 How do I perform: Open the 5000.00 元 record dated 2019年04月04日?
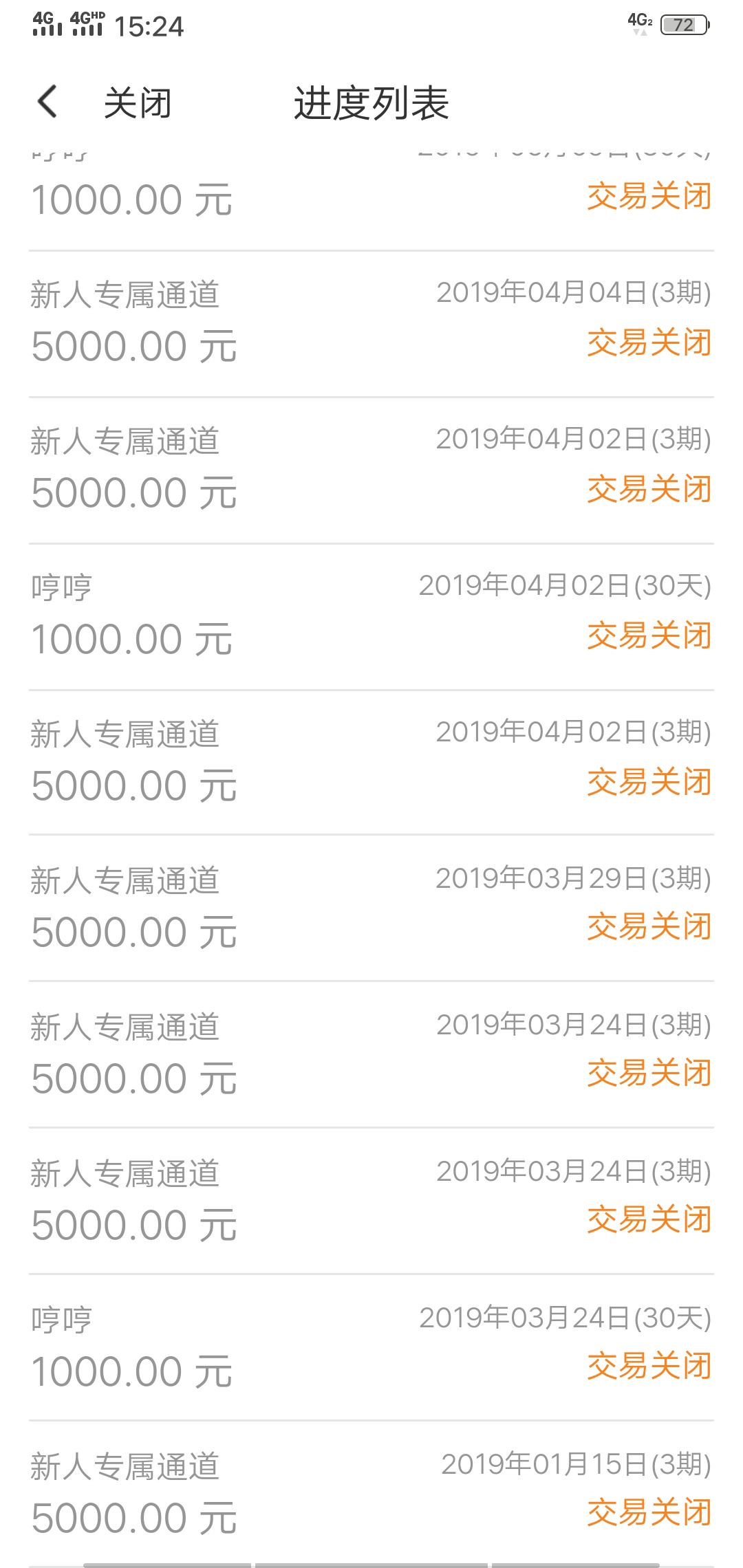coord(371,324)
